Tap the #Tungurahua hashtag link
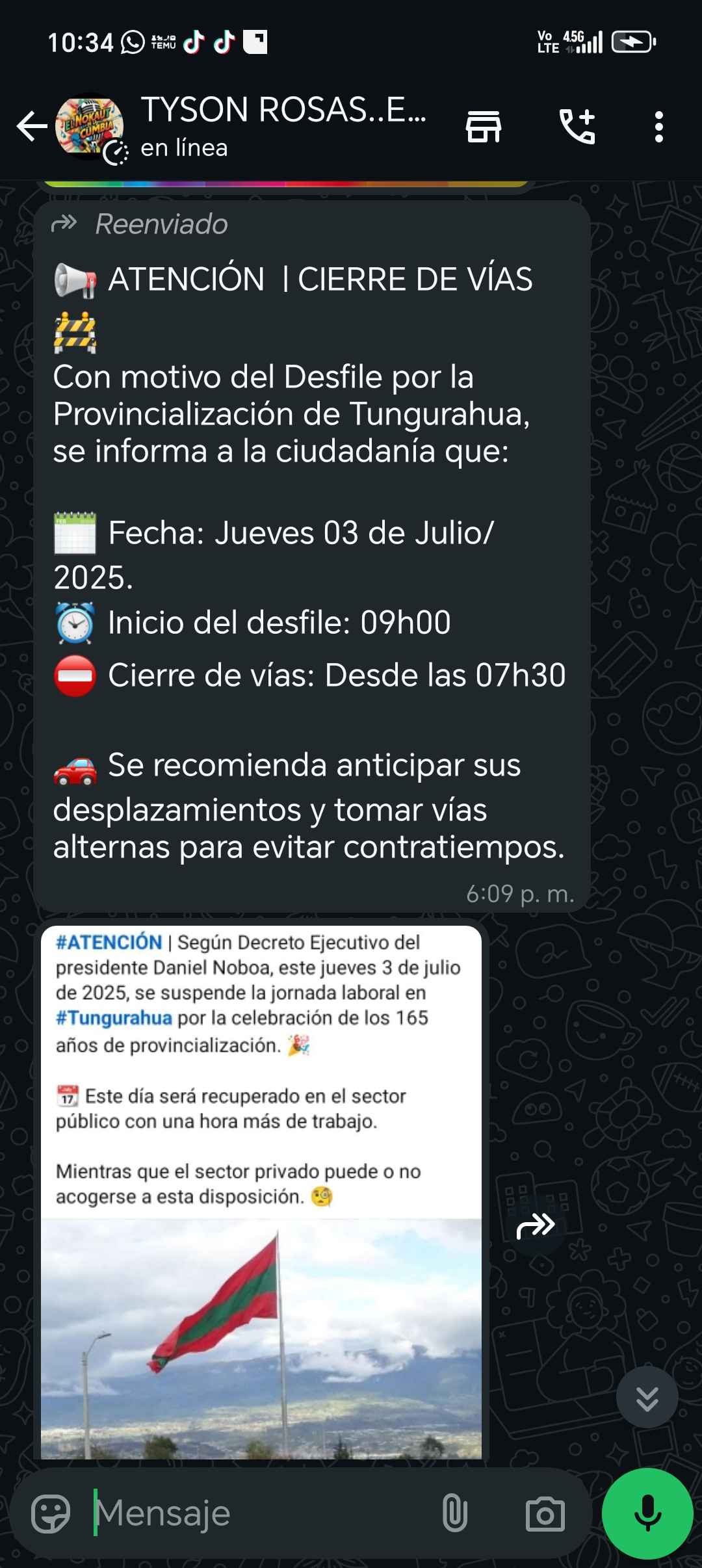This screenshot has width=702, height=1568. click(114, 1017)
